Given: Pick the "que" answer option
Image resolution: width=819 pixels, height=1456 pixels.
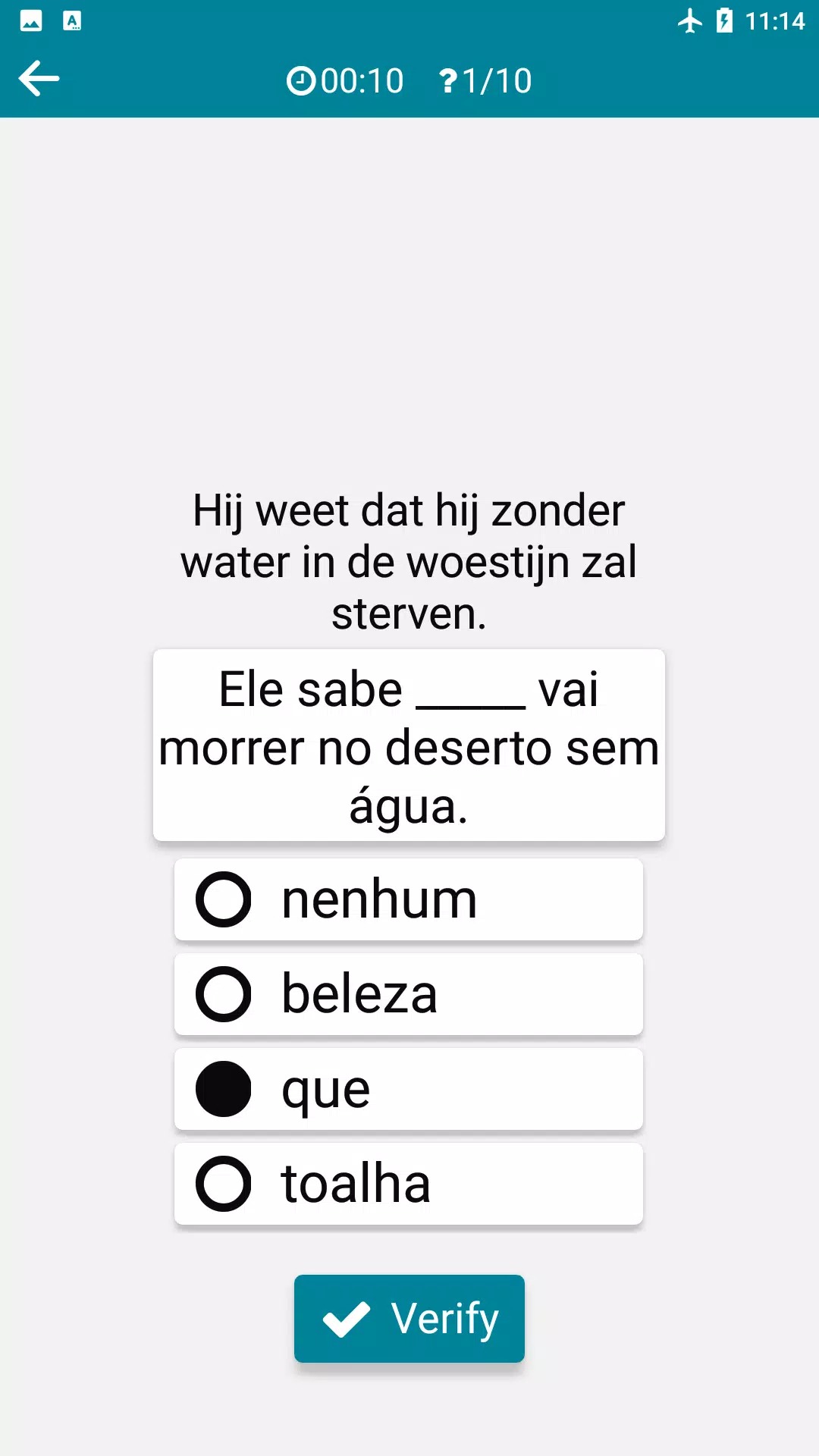Looking at the screenshot, I should click(x=408, y=1089).
